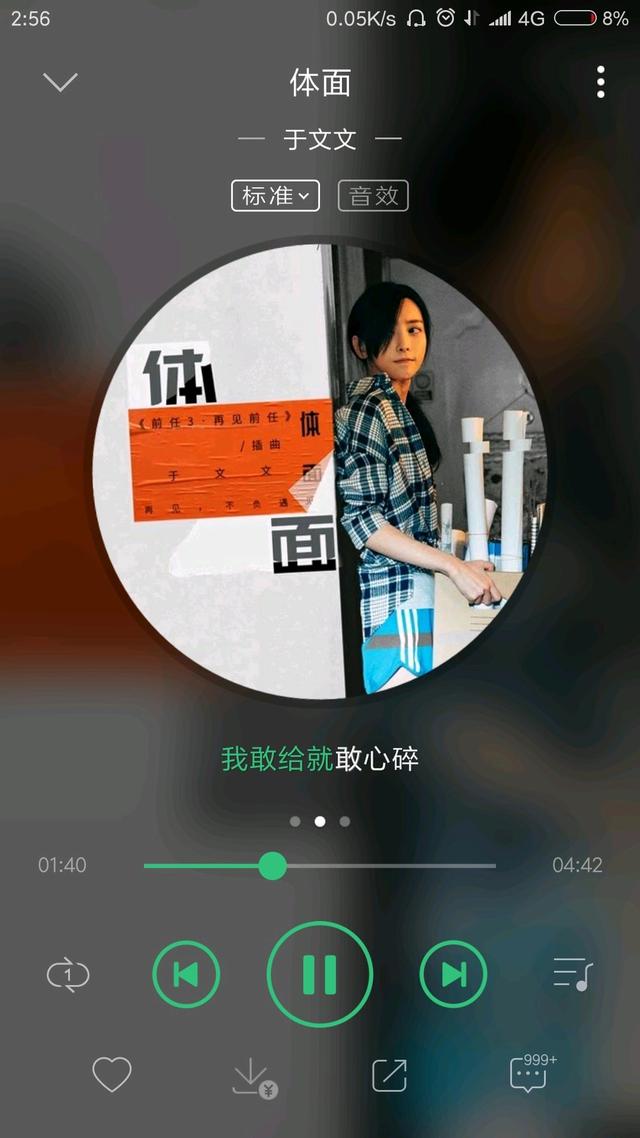The image size is (640, 1138).
Task: Pause the current song
Action: (320, 974)
